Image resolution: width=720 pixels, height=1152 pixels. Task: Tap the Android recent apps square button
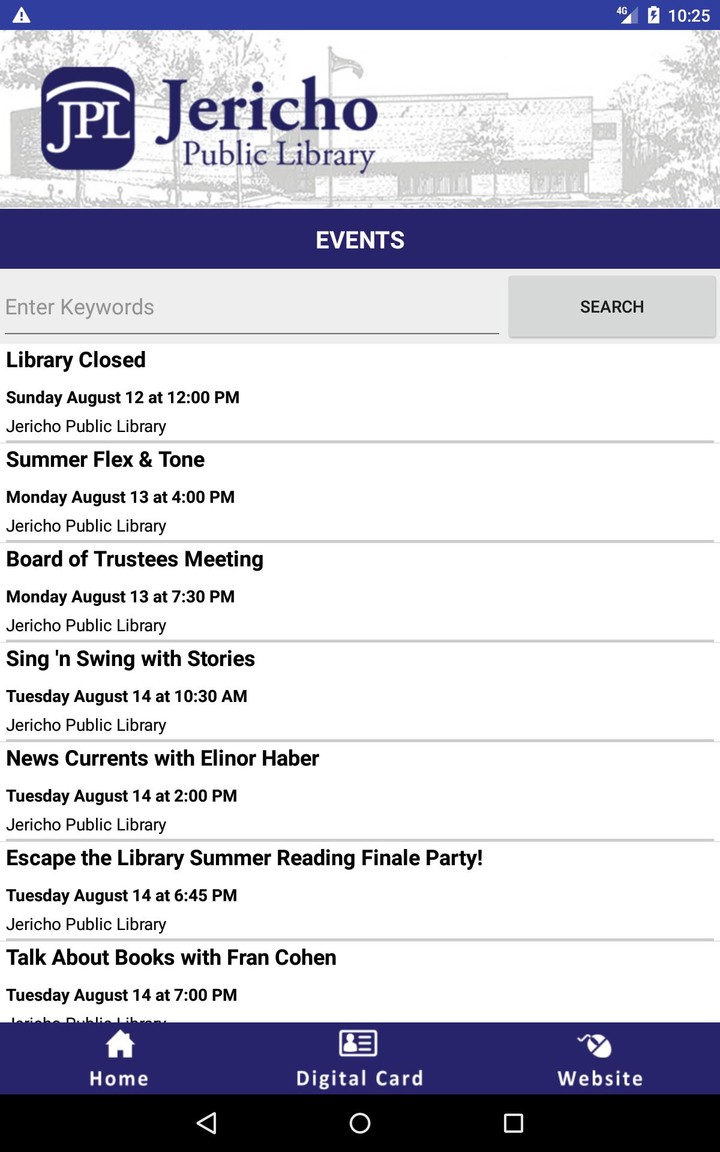point(513,1123)
